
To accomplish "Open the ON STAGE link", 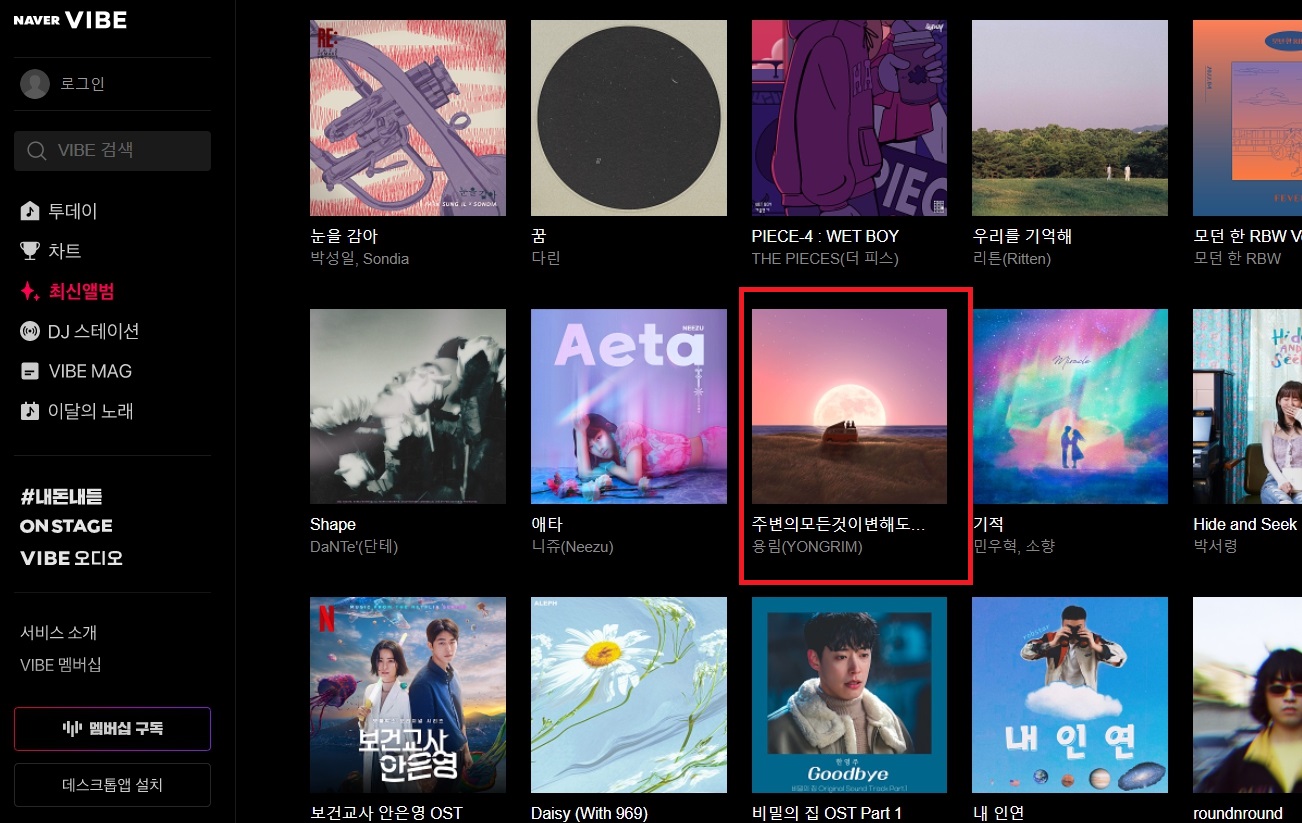I will tap(66, 526).
